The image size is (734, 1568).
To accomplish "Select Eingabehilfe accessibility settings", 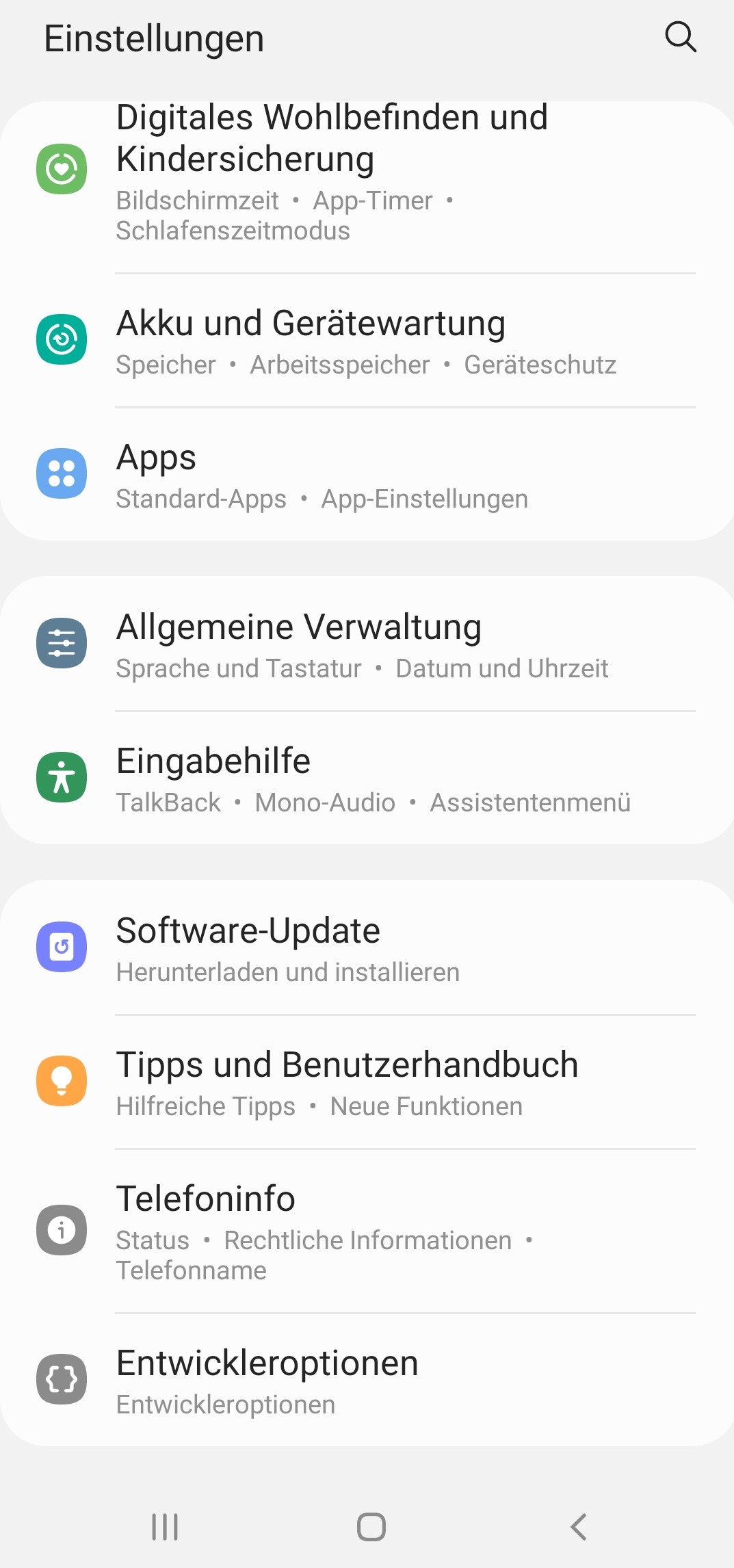I will pos(367,779).
